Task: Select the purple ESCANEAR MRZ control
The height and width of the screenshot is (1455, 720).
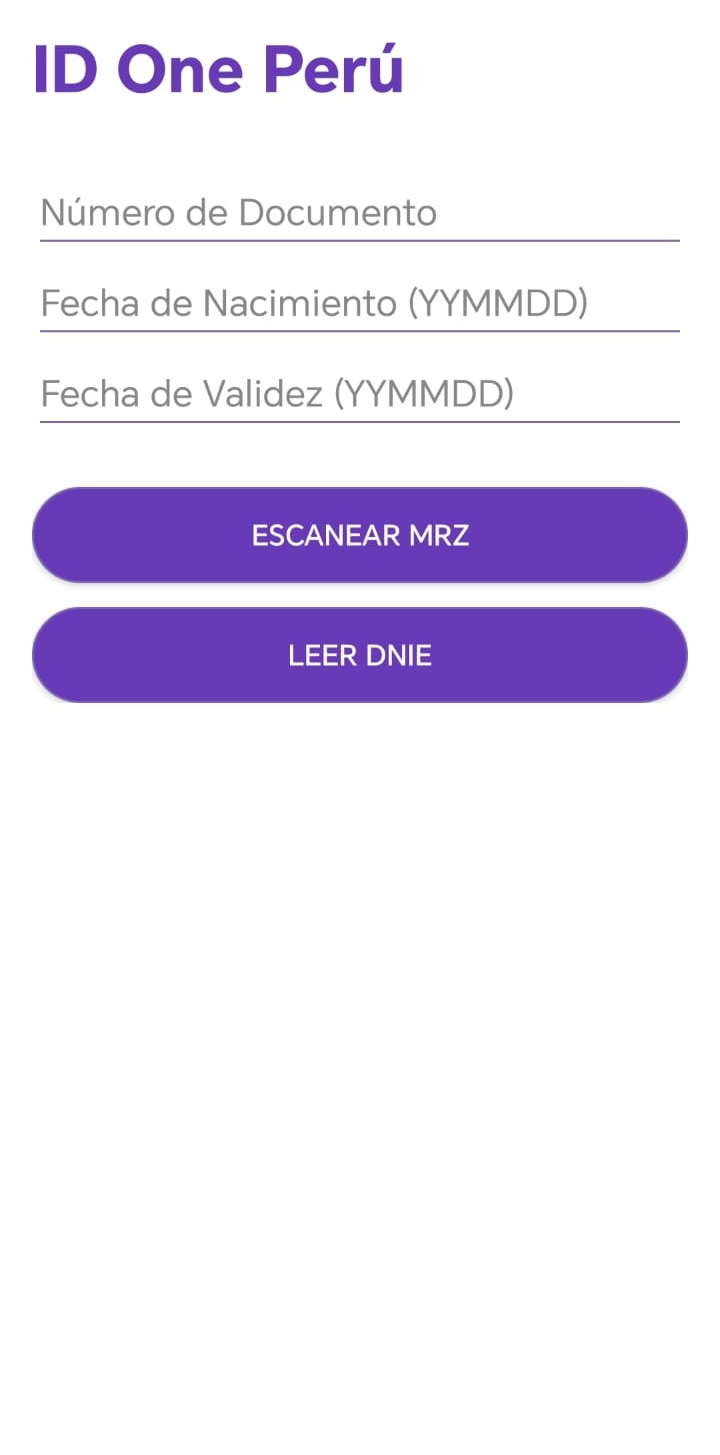Action: tap(360, 534)
